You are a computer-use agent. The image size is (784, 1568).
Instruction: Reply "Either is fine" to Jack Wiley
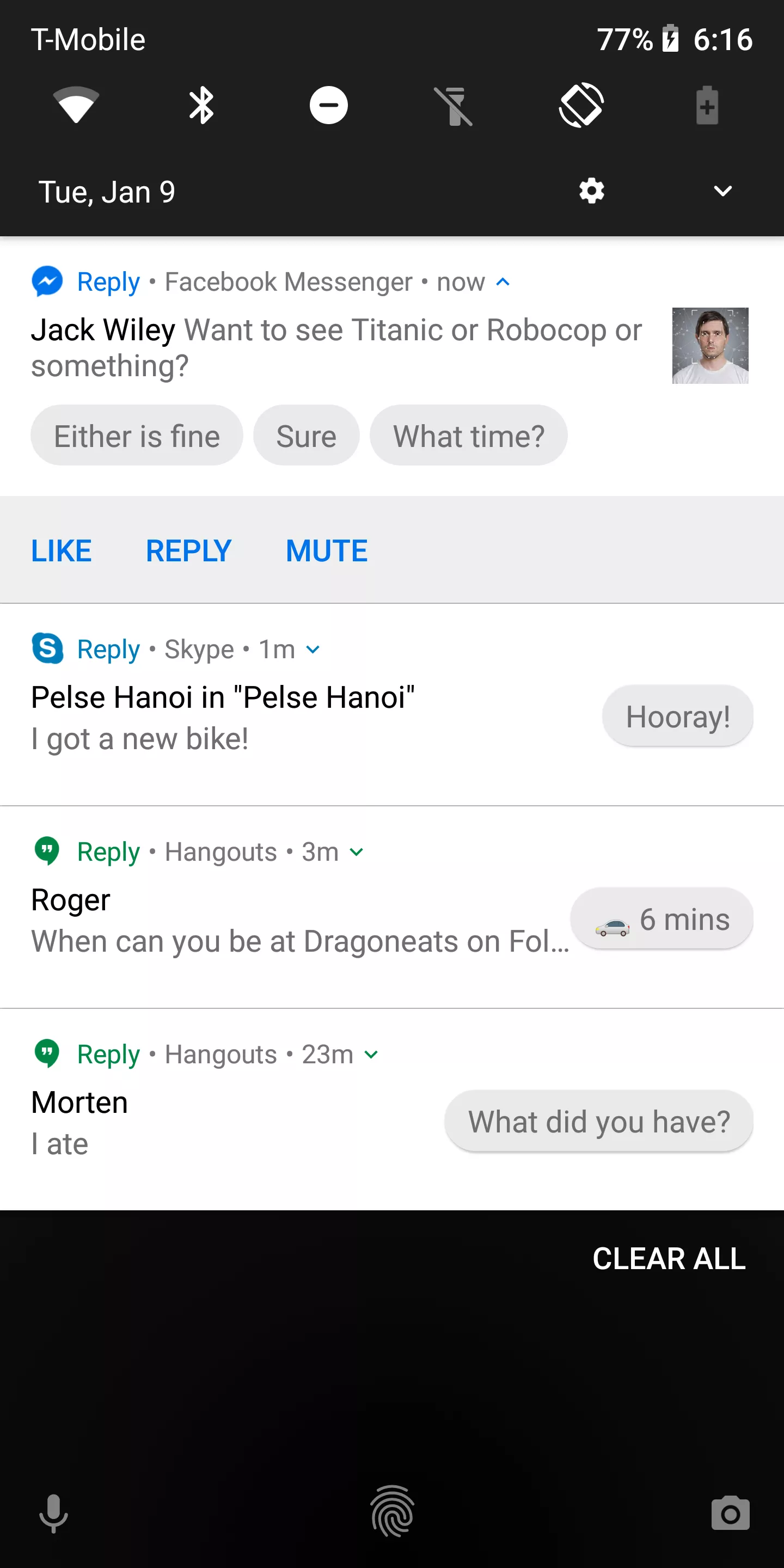pos(137,436)
